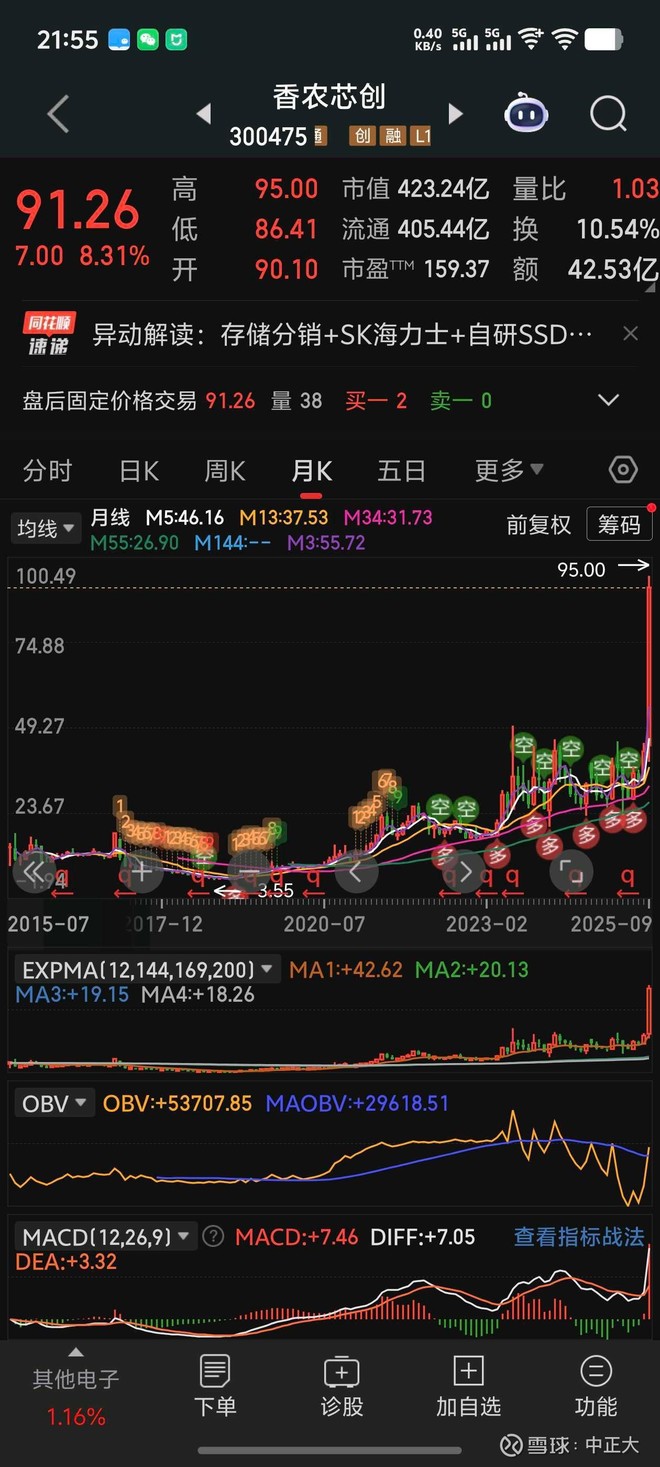This screenshot has height=1467, width=660.
Task: Switch to the 分时 chart tab
Action: 47,471
